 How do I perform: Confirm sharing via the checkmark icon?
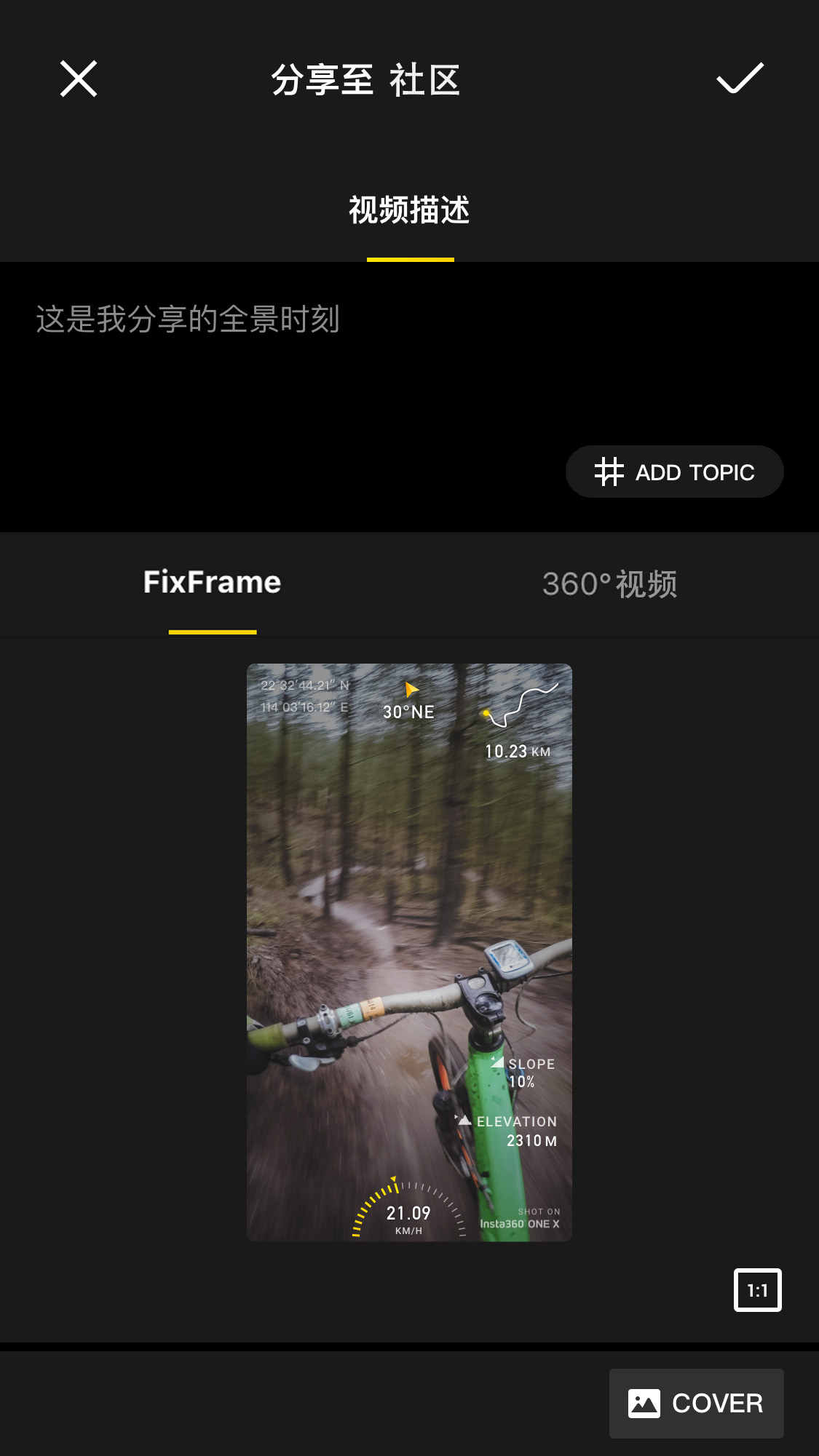point(740,78)
